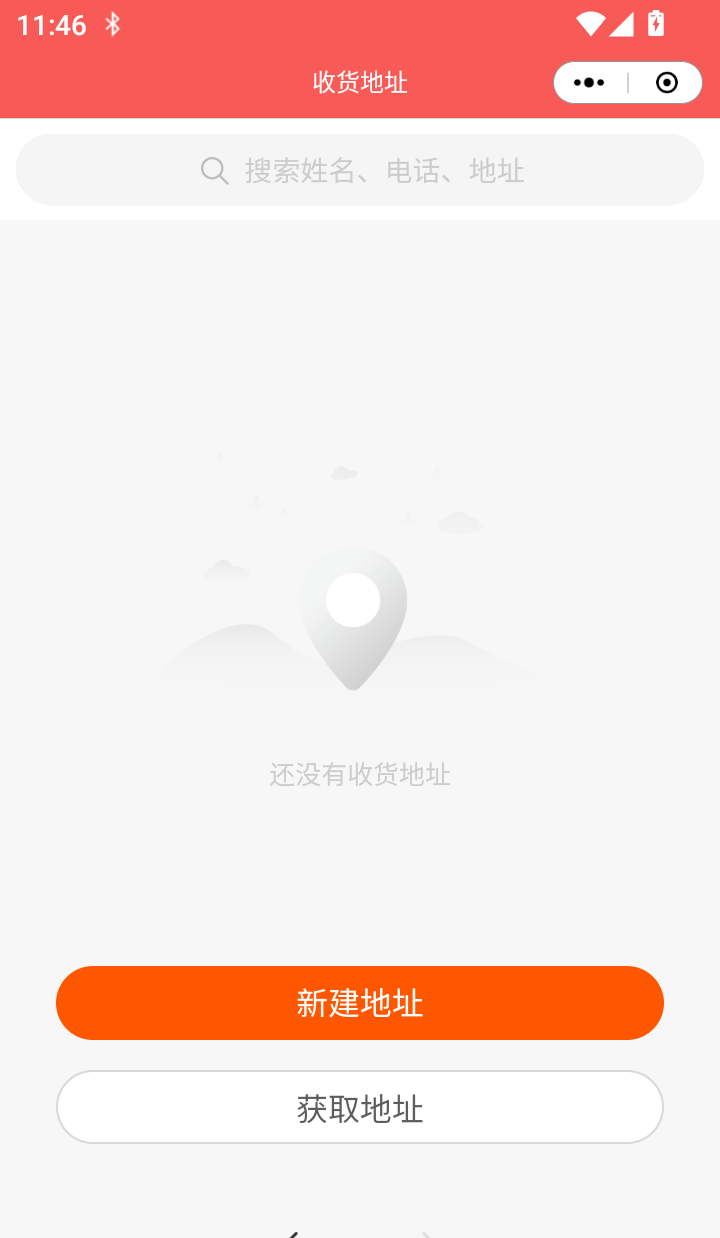This screenshot has width=720, height=1238.
Task: Tap the divider between capsule menu buttons
Action: [x=627, y=83]
